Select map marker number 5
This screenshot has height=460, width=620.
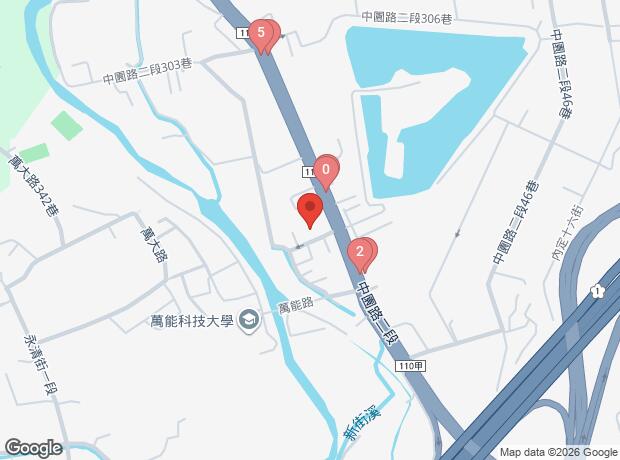(x=262, y=37)
